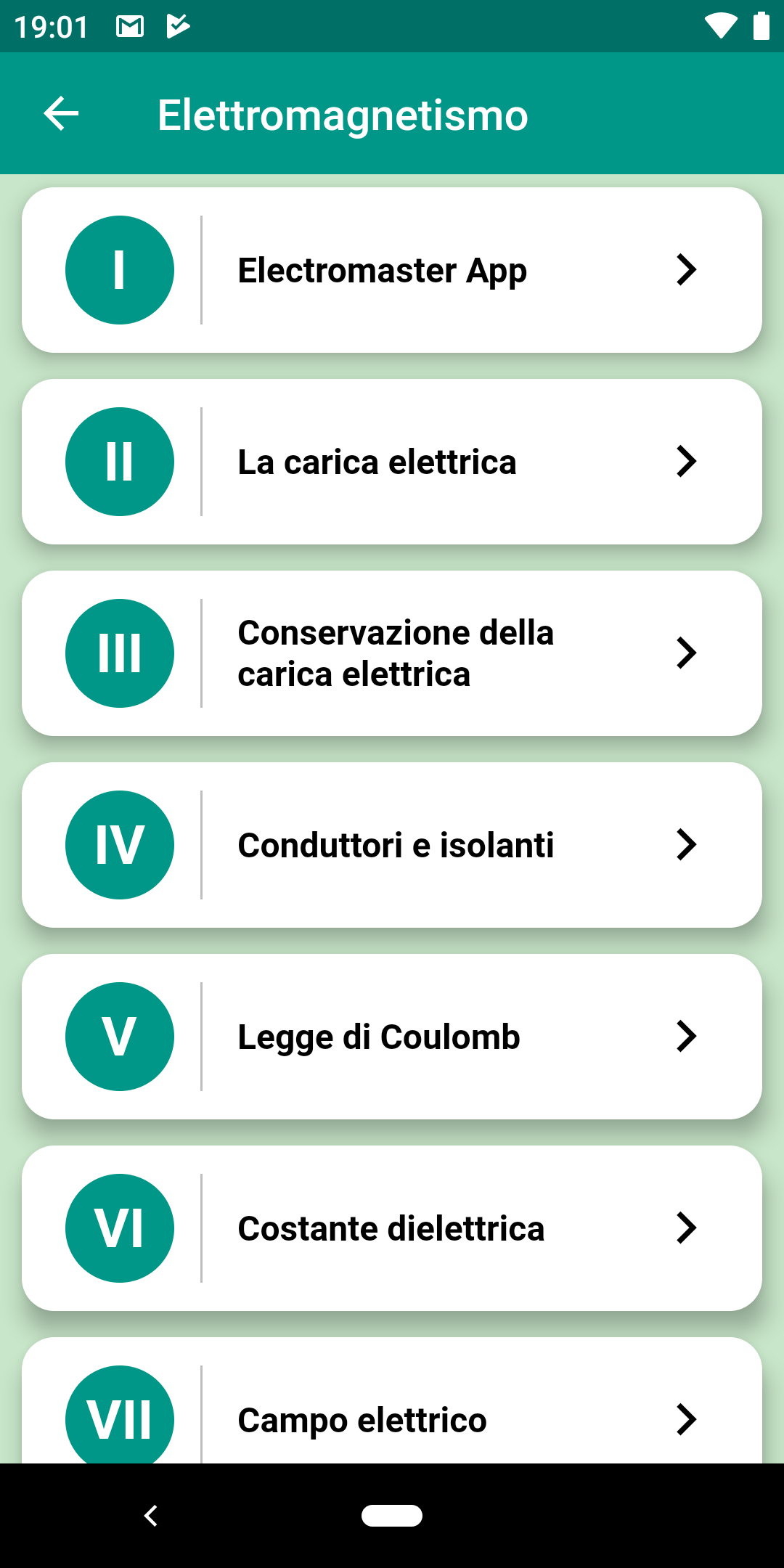Open La carica elettrica chapter
This screenshot has height=1568, width=784.
pos(392,462)
